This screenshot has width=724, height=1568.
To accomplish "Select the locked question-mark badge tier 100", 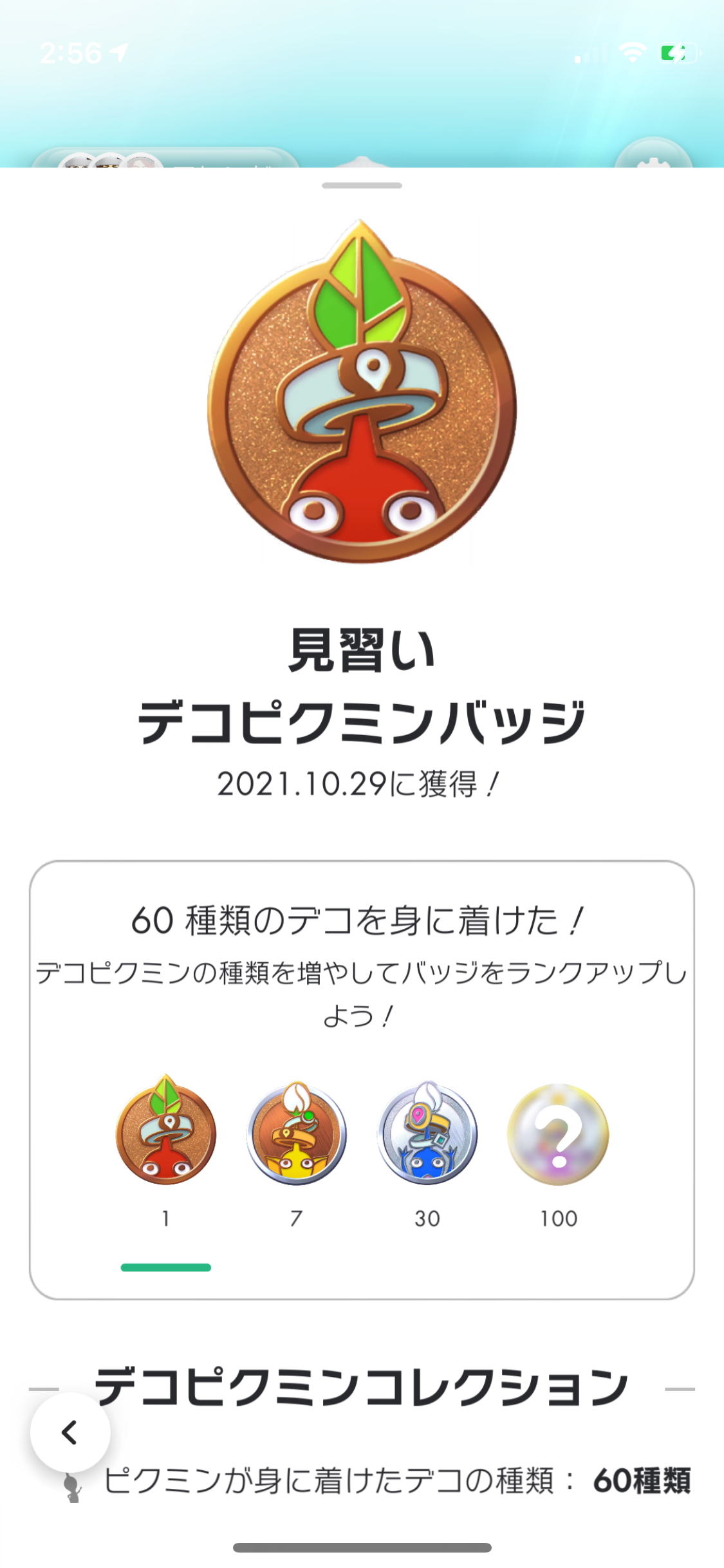I will (558, 1134).
